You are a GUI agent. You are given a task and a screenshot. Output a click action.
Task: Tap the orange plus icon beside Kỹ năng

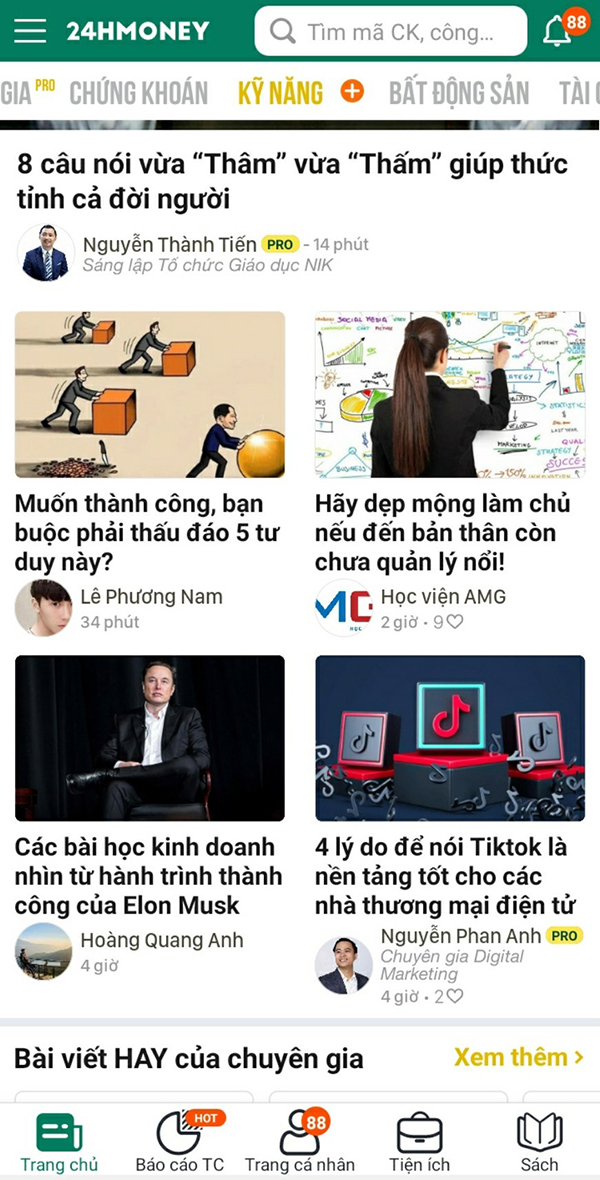point(352,92)
